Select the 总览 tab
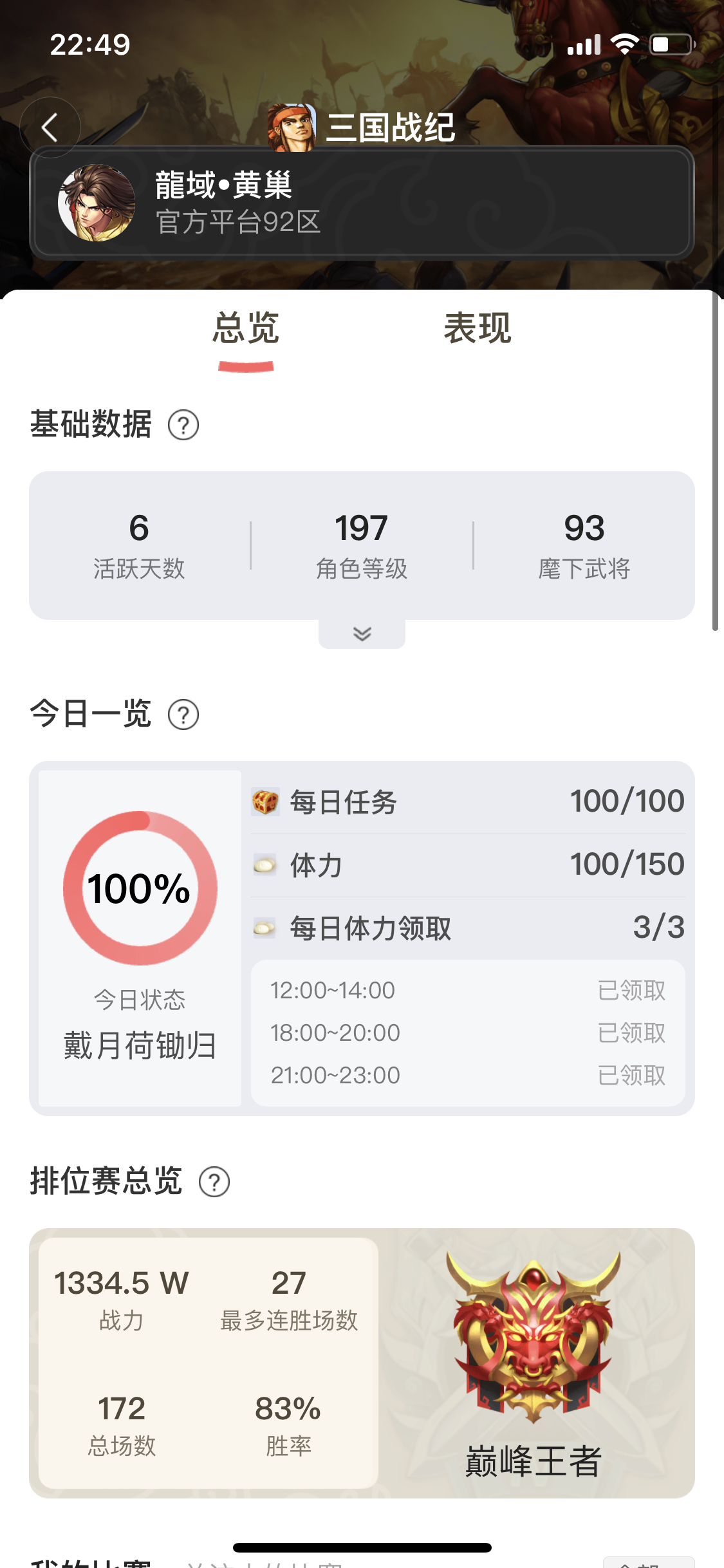 246,328
